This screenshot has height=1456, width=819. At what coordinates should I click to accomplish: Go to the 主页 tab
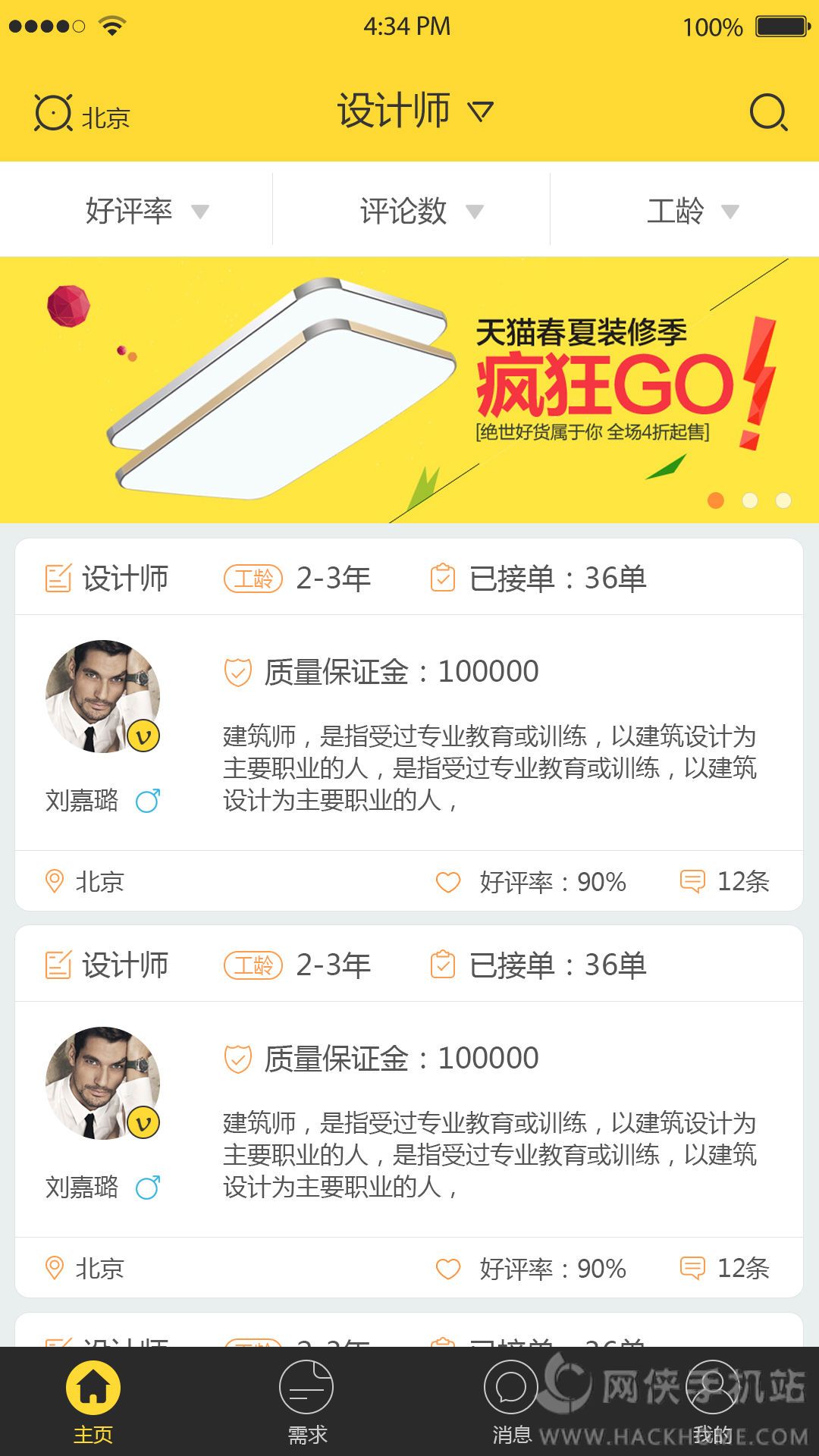click(93, 1401)
